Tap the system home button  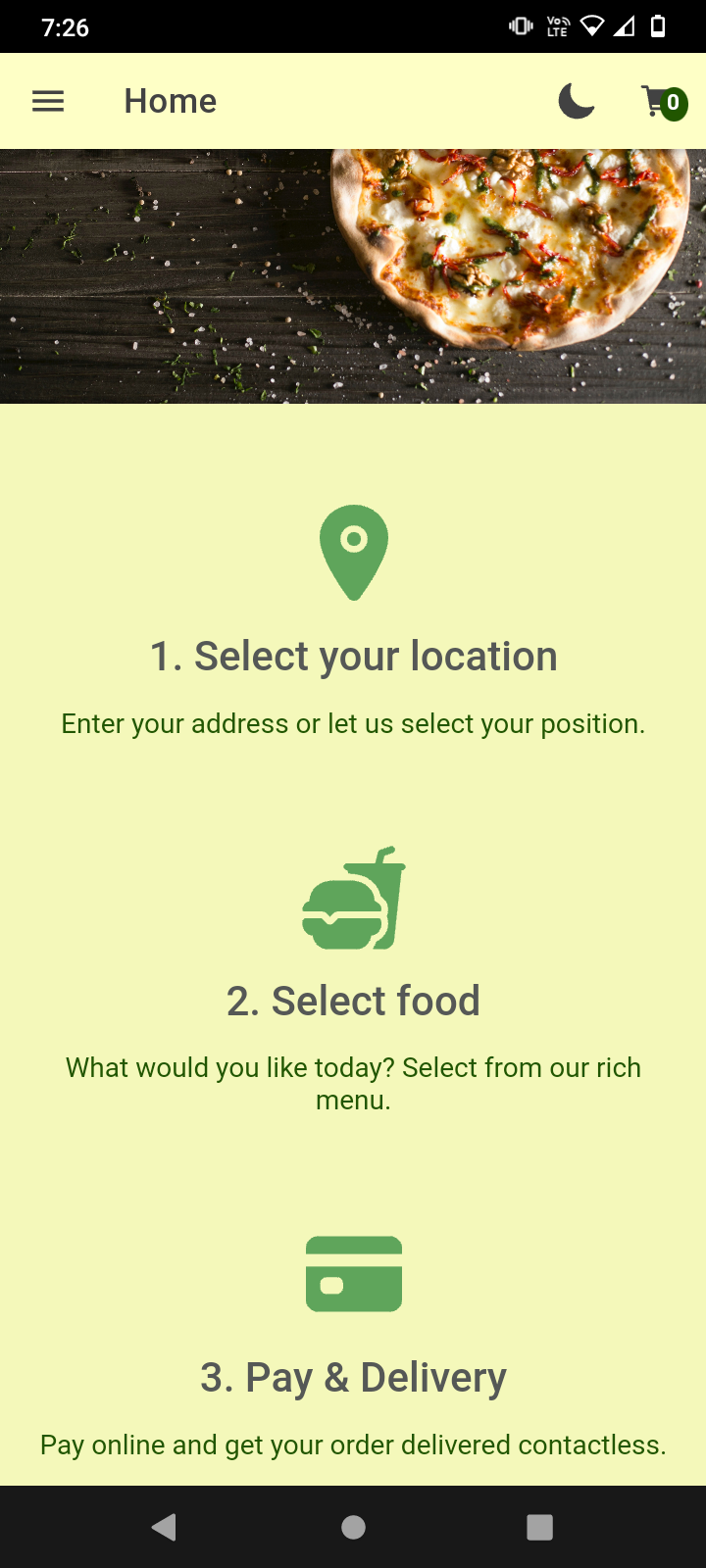(x=353, y=1527)
